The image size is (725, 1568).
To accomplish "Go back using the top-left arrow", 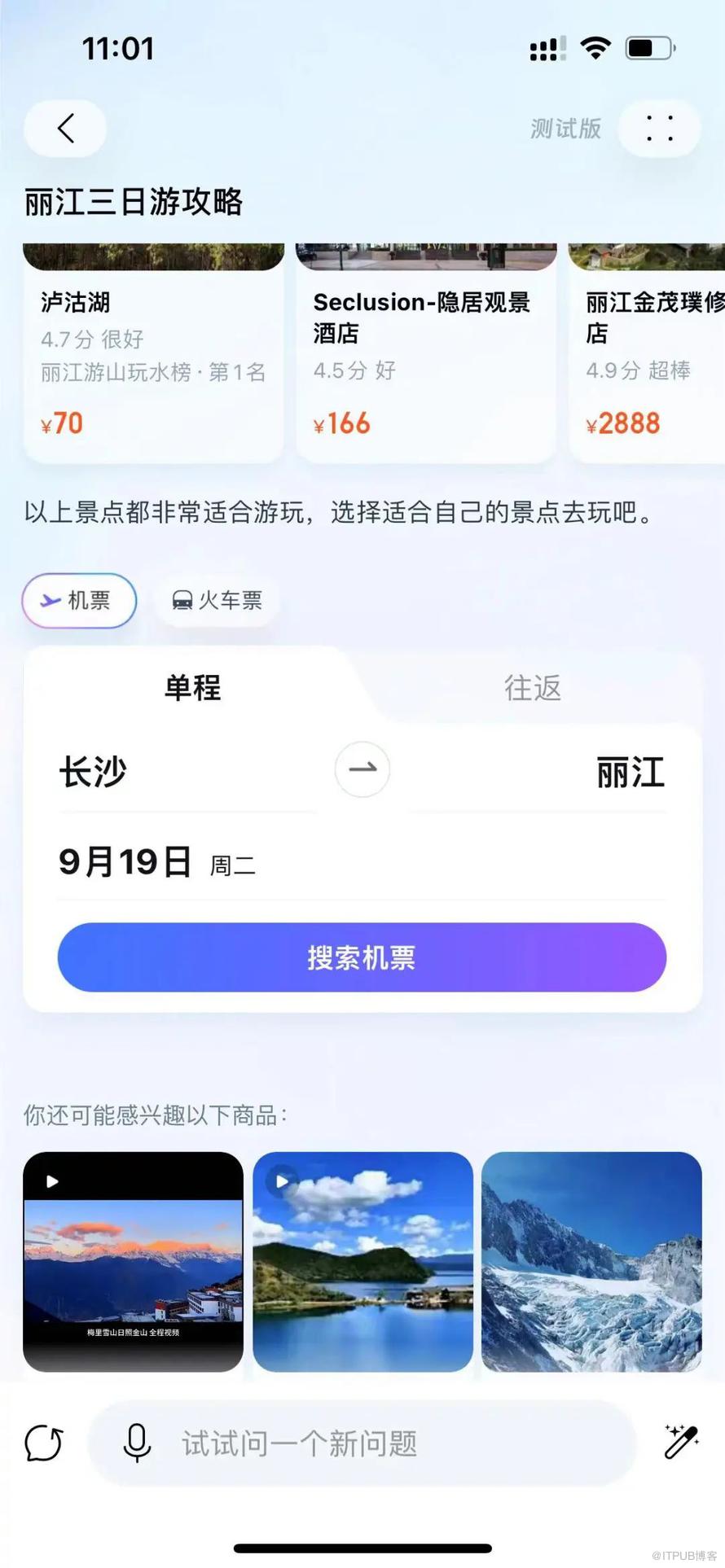I will pyautogui.click(x=65, y=129).
